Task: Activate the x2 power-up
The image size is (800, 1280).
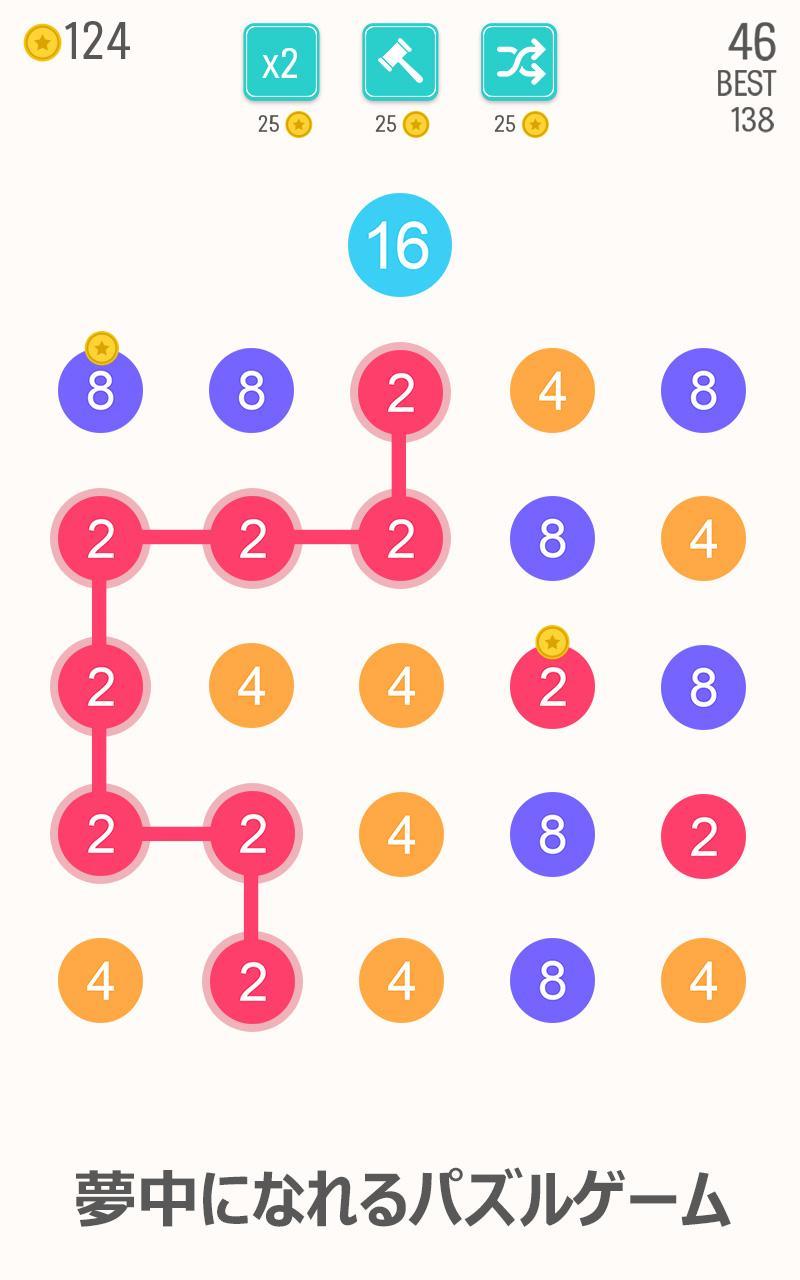Action: coord(281,63)
